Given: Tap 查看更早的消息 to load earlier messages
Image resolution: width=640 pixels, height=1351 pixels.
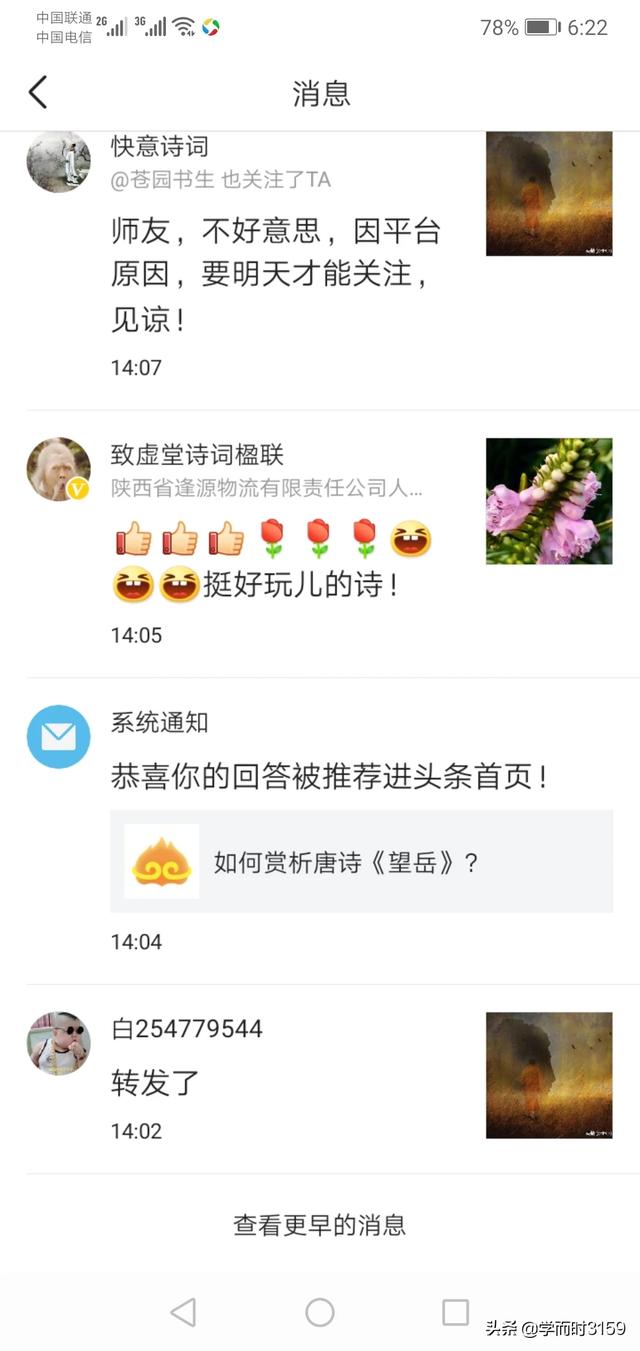Looking at the screenshot, I should point(320,1224).
